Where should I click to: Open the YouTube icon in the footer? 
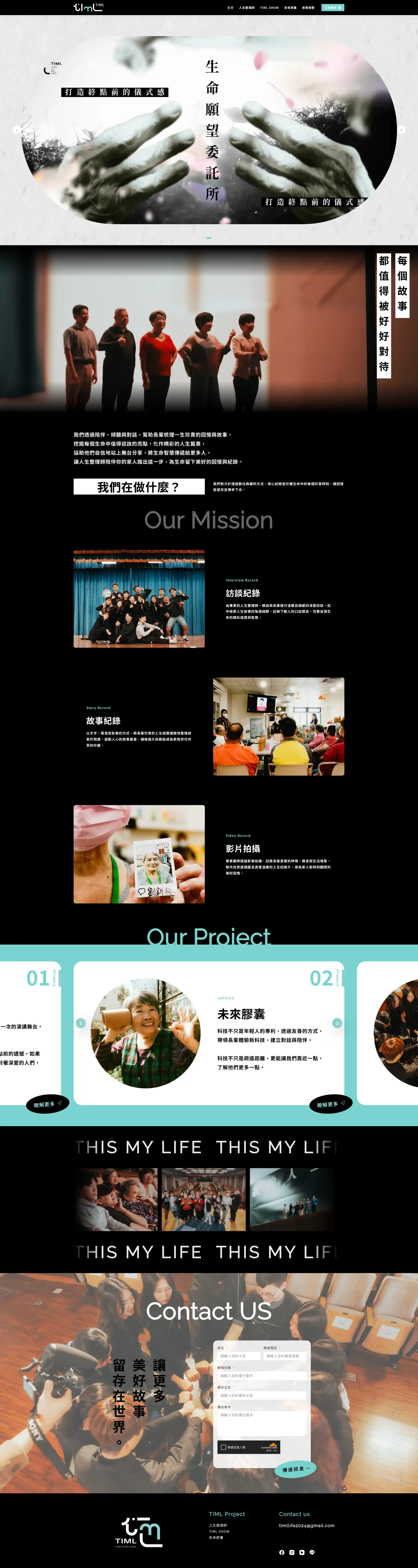point(302,1552)
